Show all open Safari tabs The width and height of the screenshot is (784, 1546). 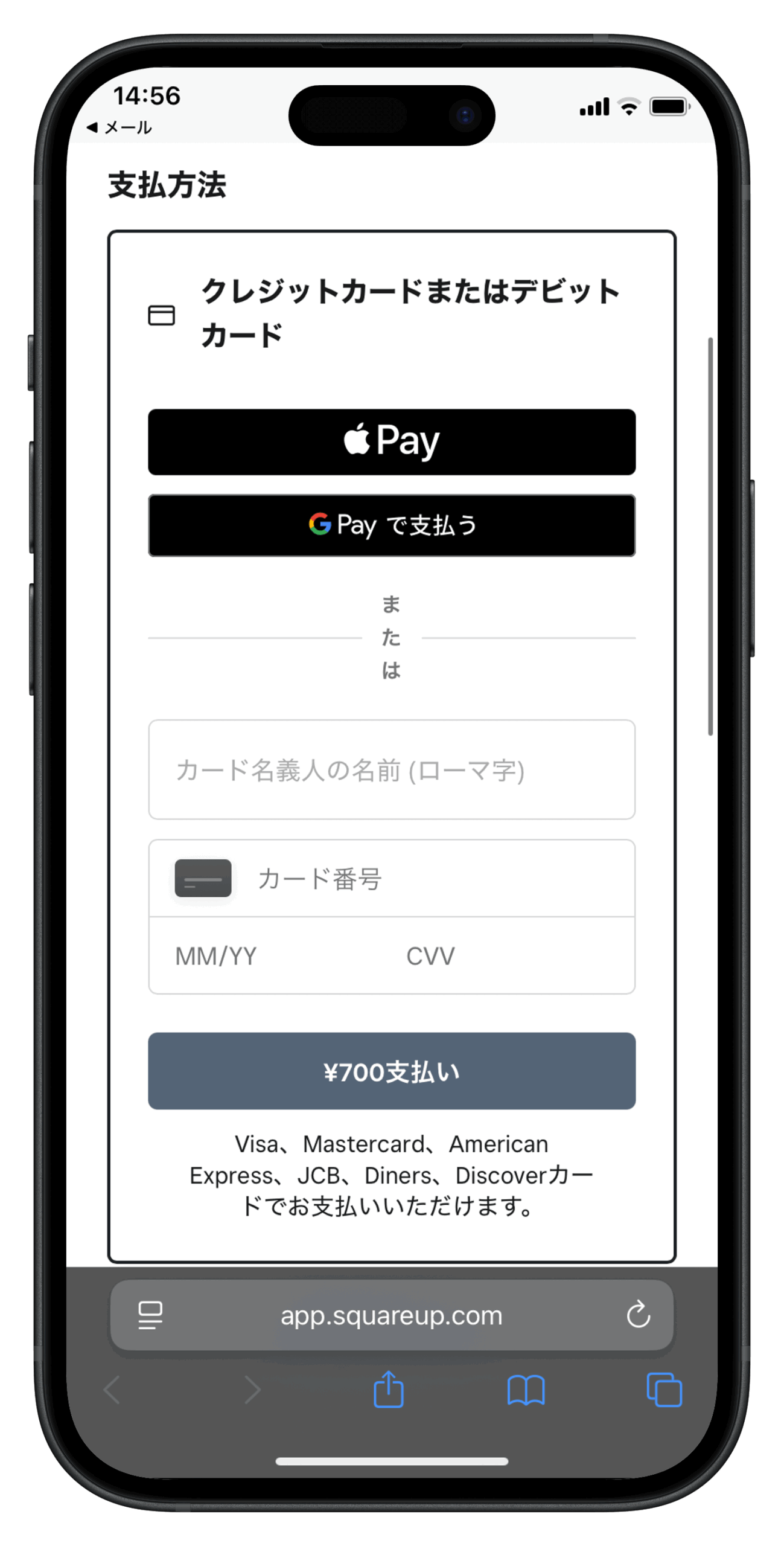(663, 1390)
